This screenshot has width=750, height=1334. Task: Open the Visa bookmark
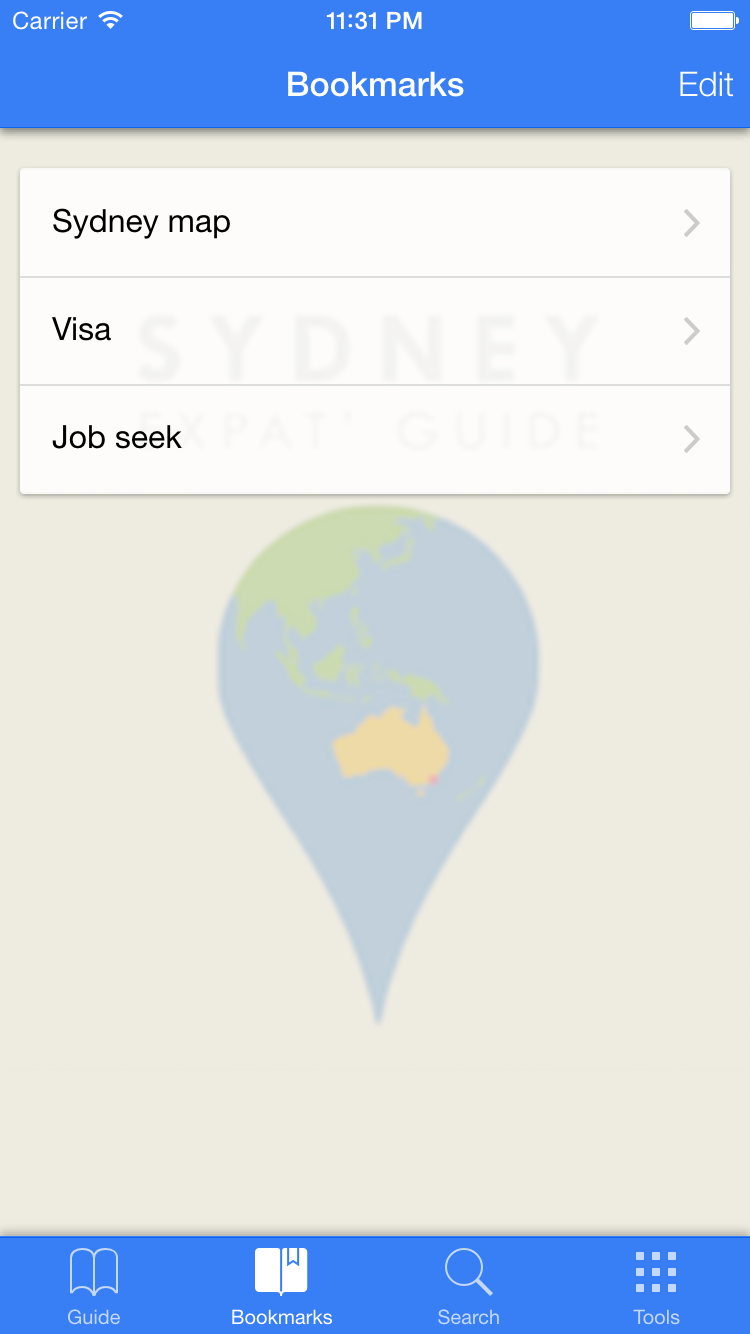click(x=375, y=331)
